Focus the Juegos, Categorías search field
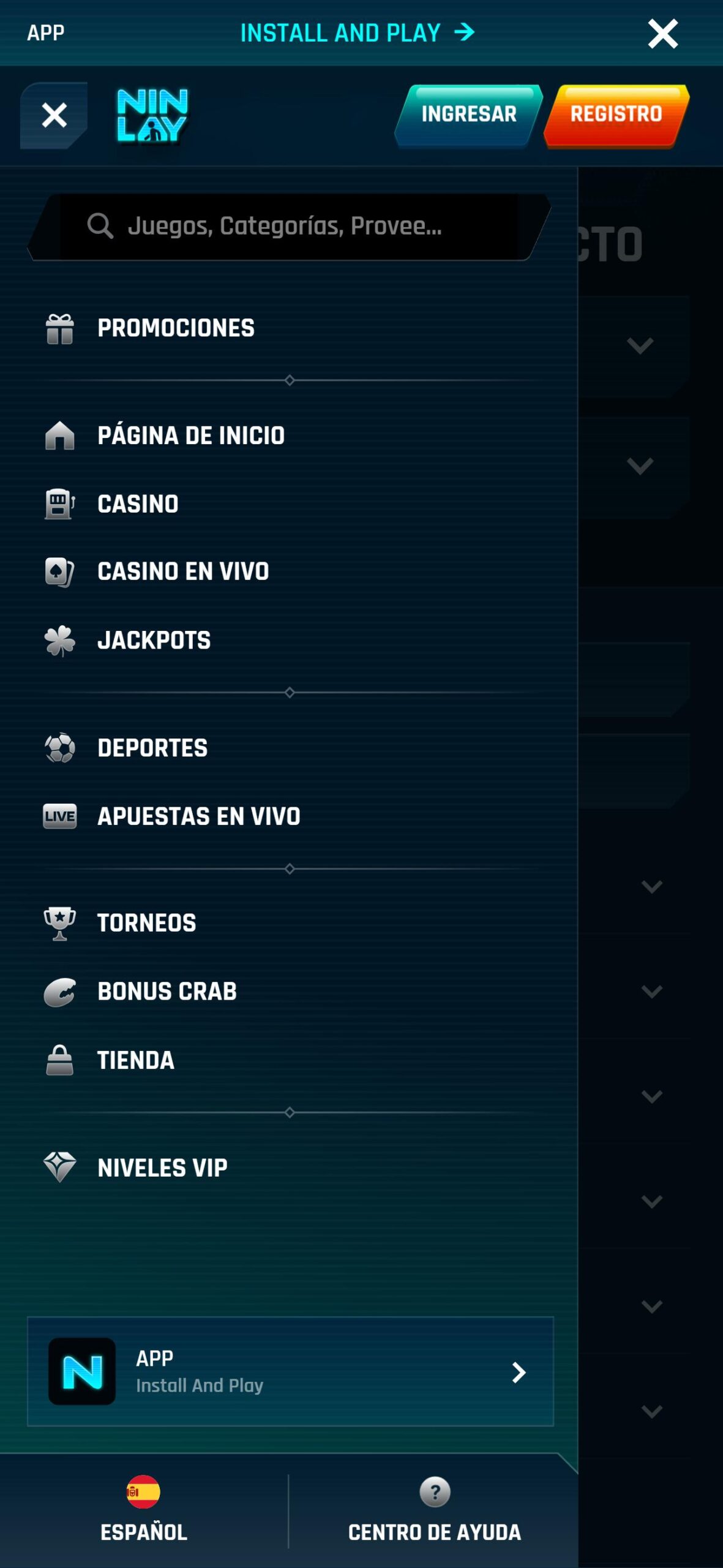The image size is (723, 1568). (289, 227)
